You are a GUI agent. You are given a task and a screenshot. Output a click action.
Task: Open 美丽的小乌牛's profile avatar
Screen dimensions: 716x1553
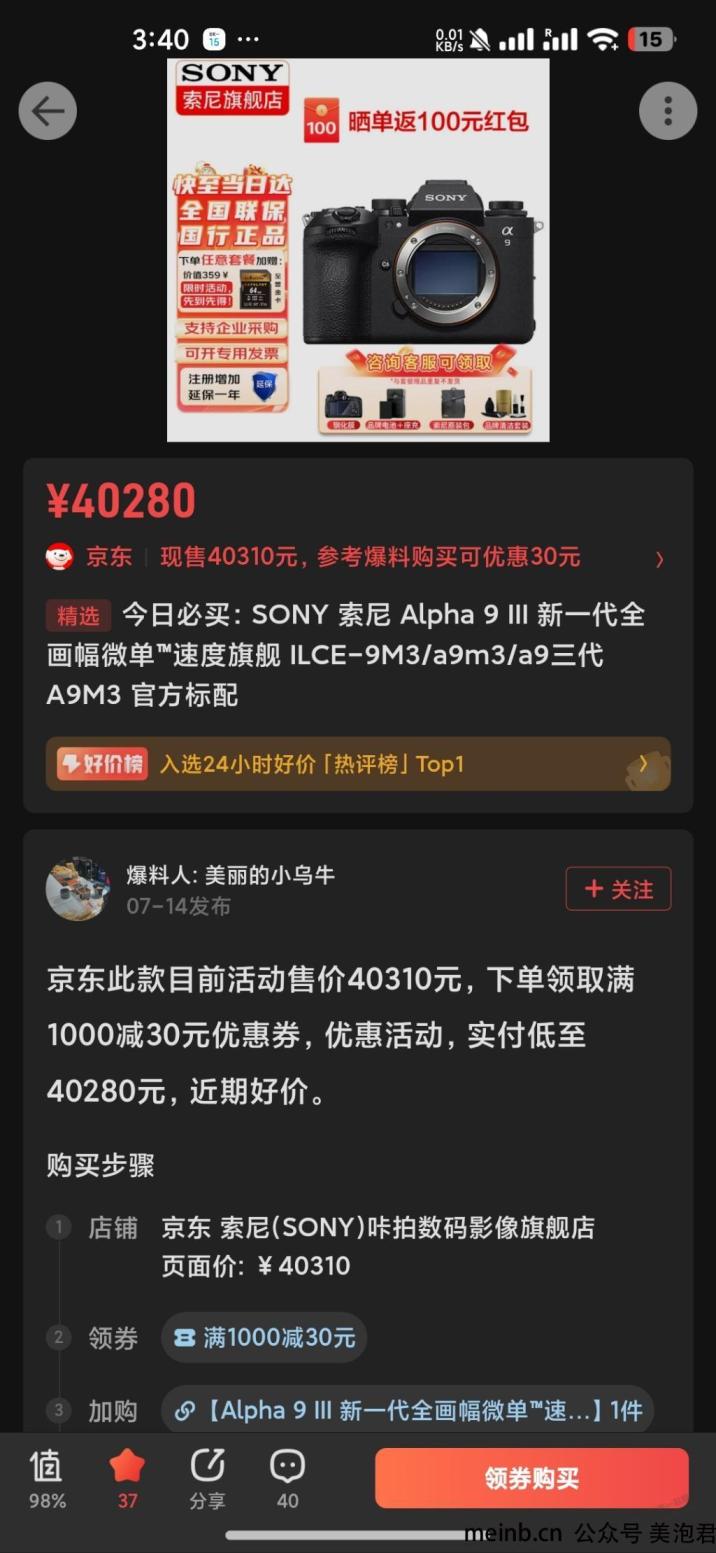pyautogui.click(x=77, y=889)
